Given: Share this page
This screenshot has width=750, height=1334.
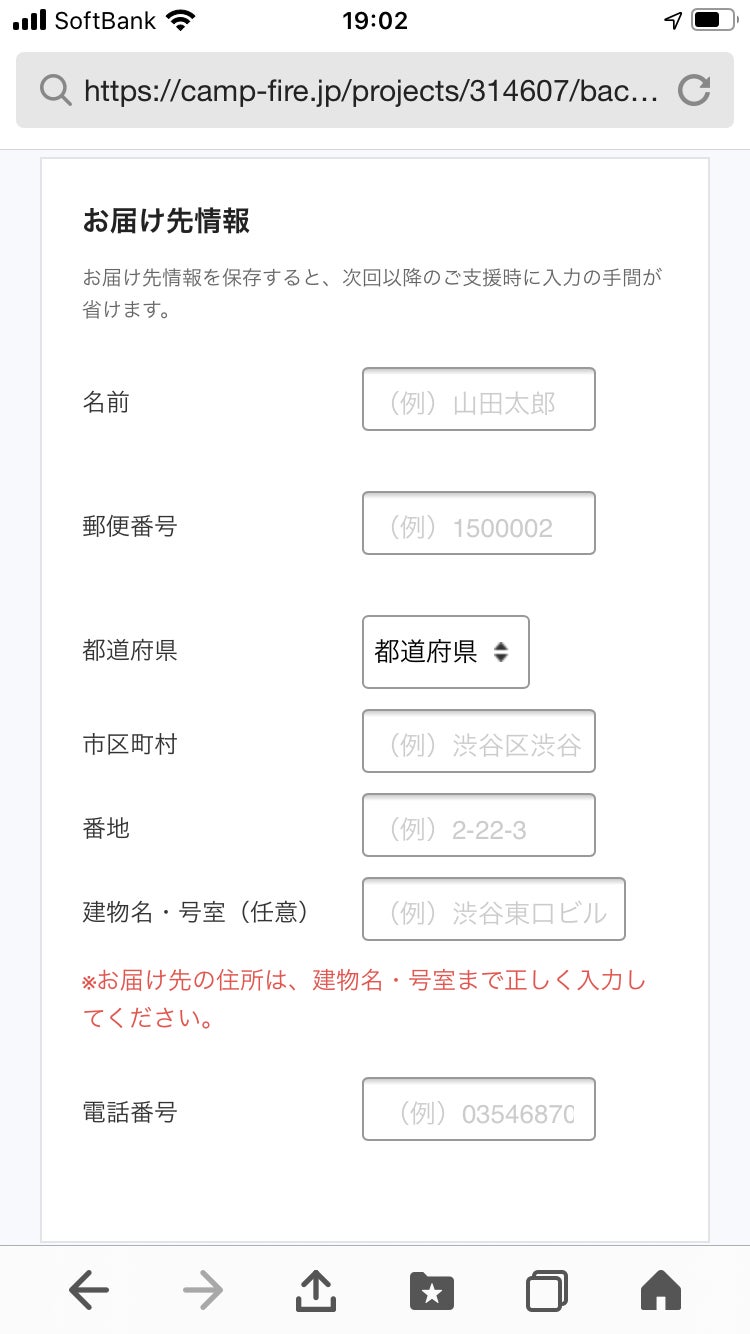Looking at the screenshot, I should [x=316, y=1291].
